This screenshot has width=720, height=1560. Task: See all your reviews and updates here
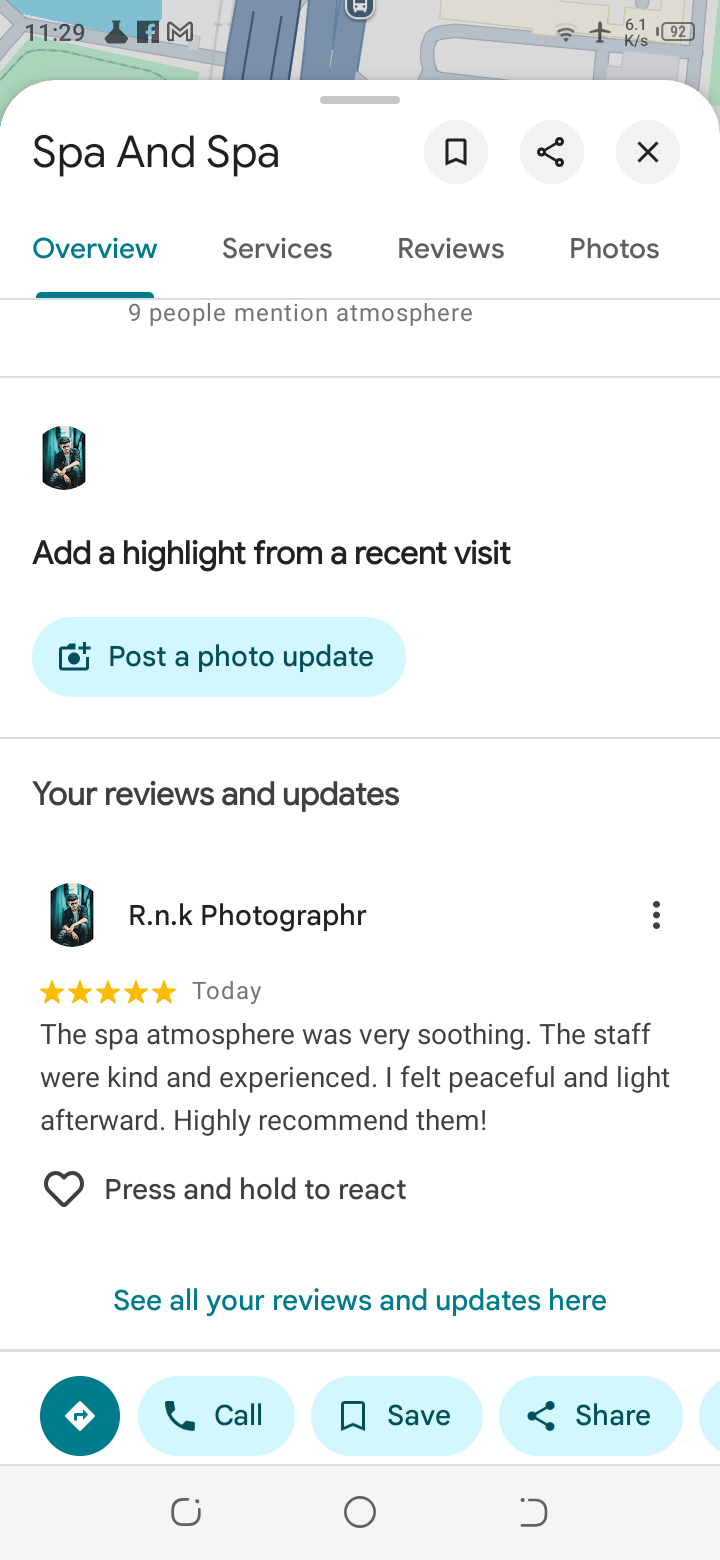click(360, 1300)
